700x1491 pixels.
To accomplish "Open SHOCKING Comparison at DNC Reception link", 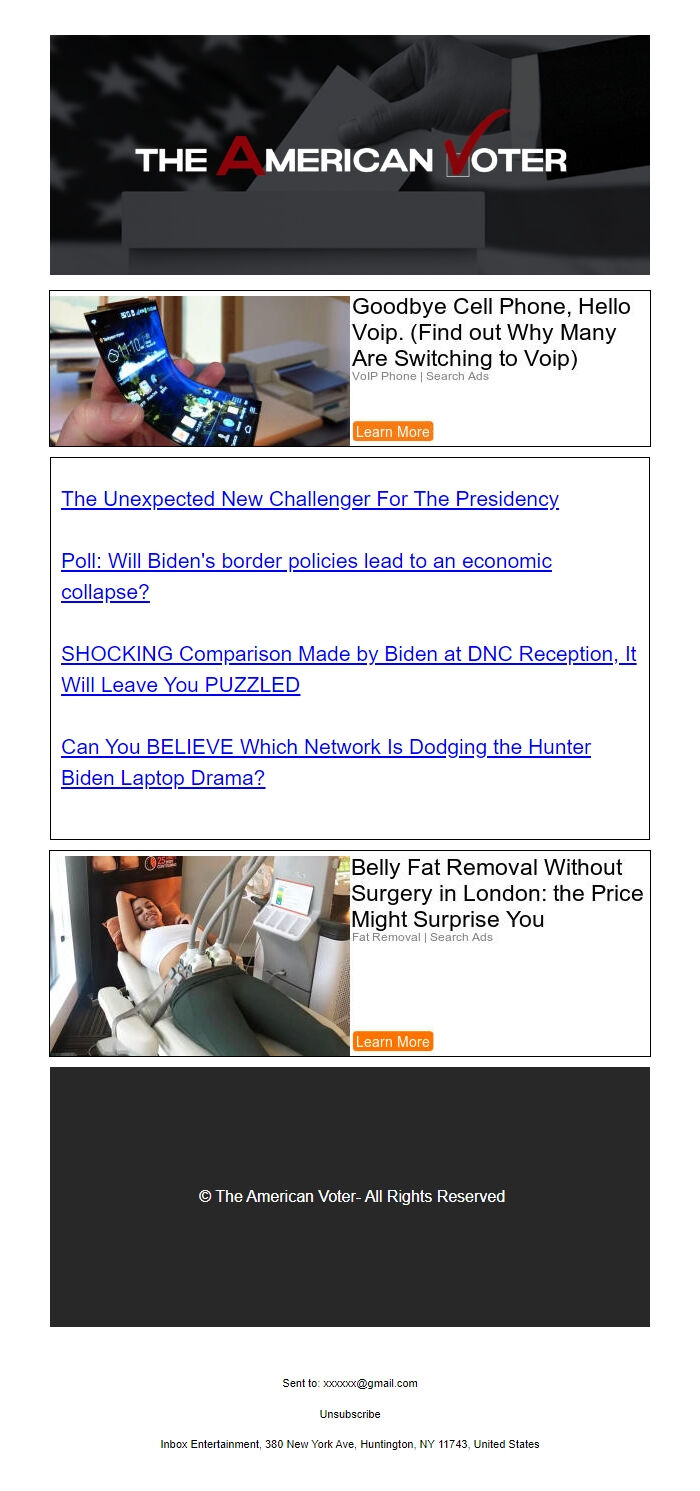I will pos(348,655).
